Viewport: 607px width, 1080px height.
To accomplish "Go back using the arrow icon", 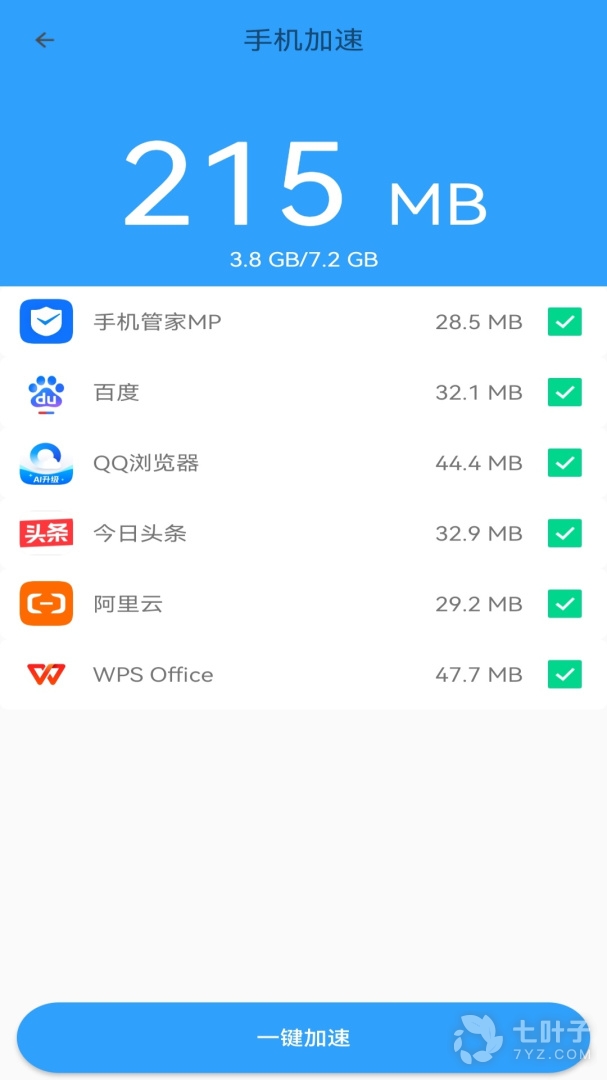I will point(44,40).
